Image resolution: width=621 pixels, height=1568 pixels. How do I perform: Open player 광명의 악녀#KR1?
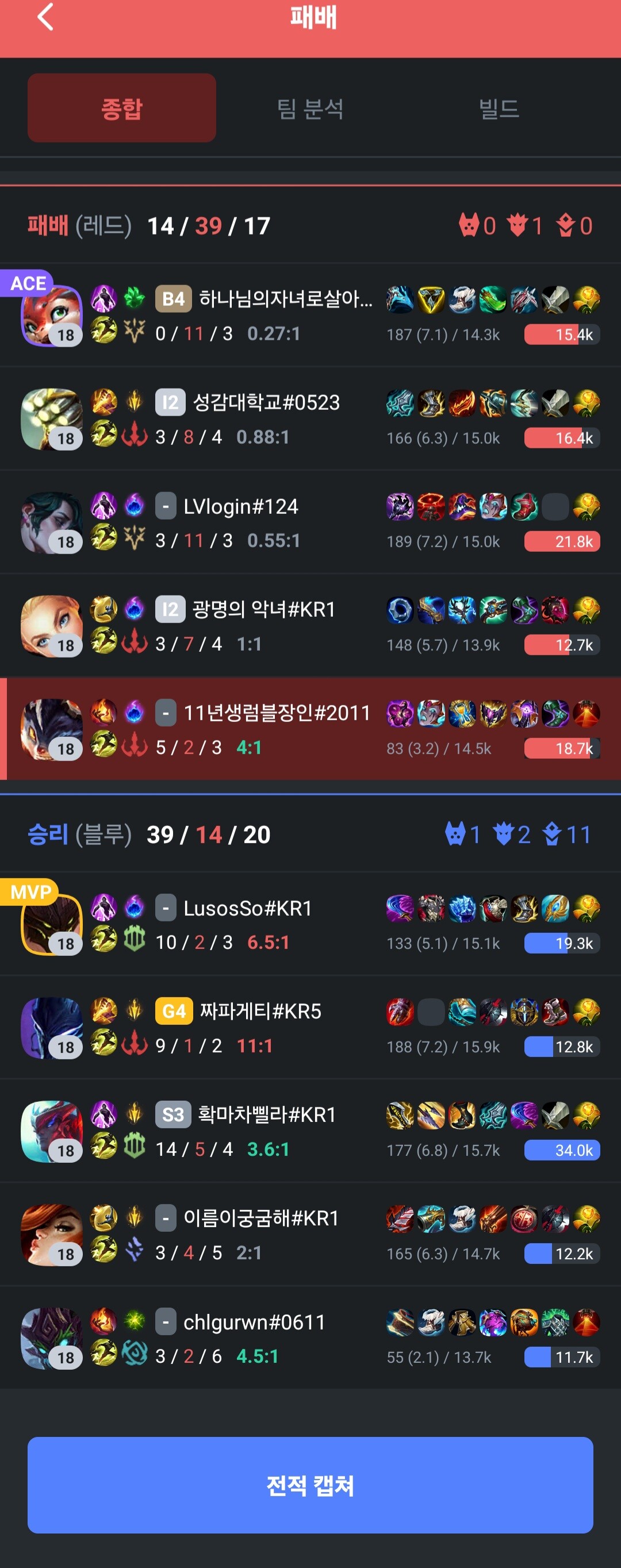tap(263, 609)
